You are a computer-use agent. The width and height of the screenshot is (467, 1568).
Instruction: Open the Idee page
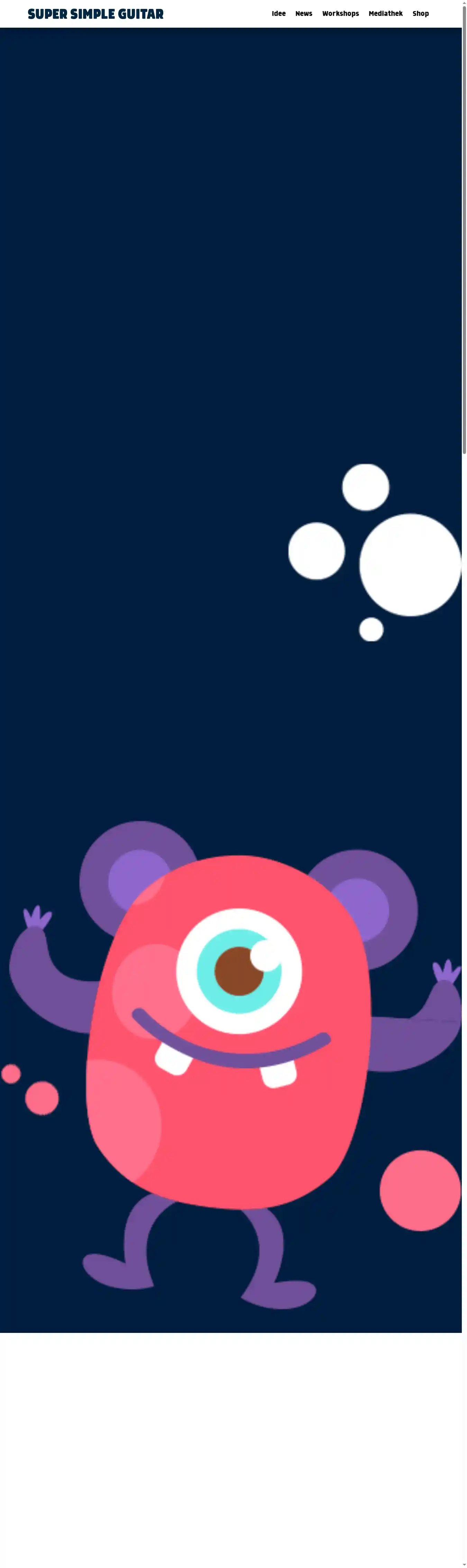coord(278,13)
